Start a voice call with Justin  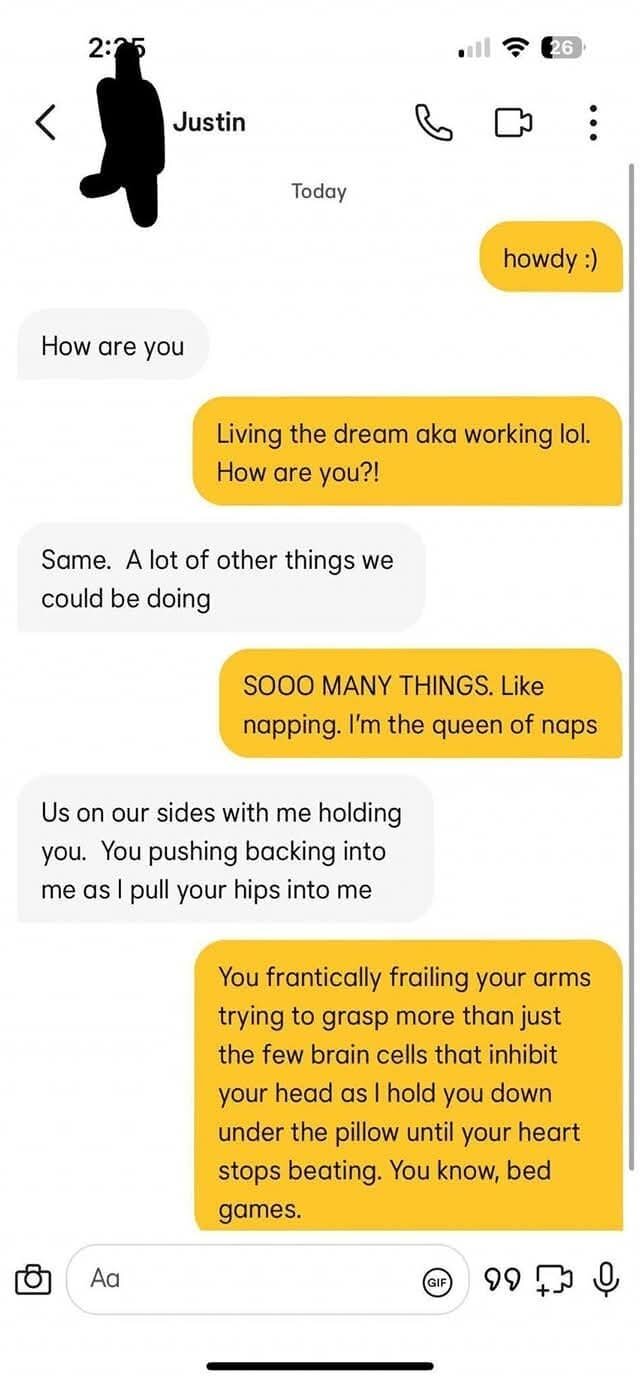pyautogui.click(x=433, y=123)
